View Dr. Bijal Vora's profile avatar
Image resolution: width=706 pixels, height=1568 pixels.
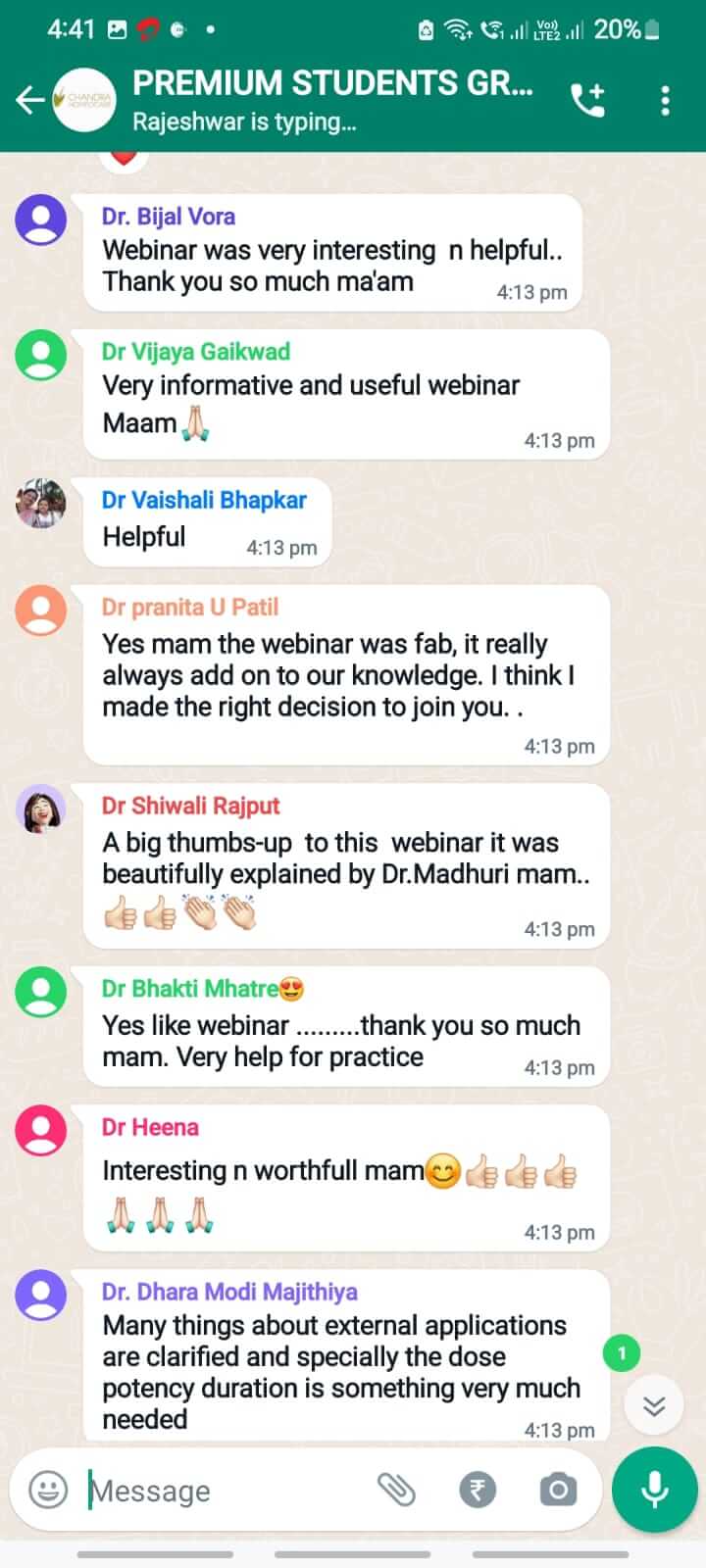click(41, 220)
